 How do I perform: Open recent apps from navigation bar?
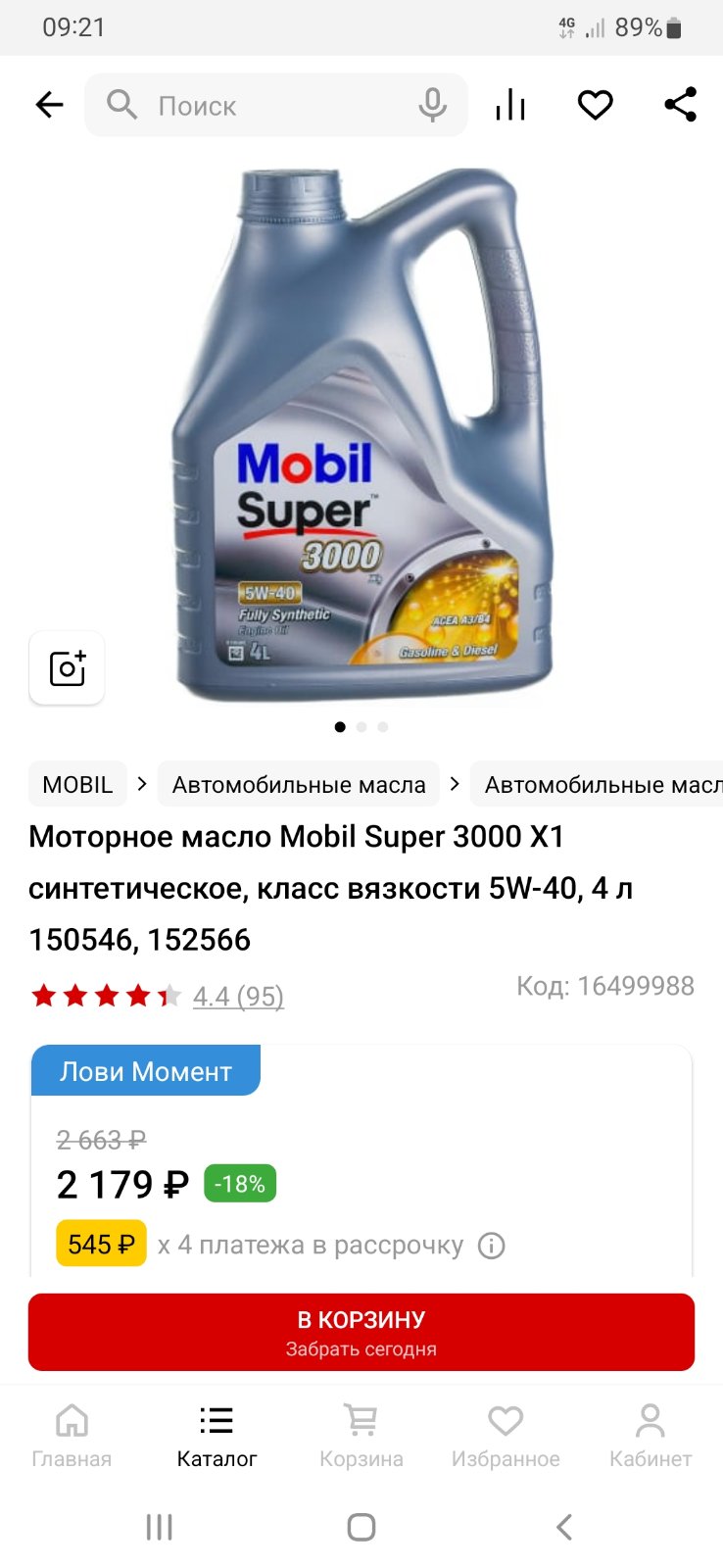point(159,1527)
